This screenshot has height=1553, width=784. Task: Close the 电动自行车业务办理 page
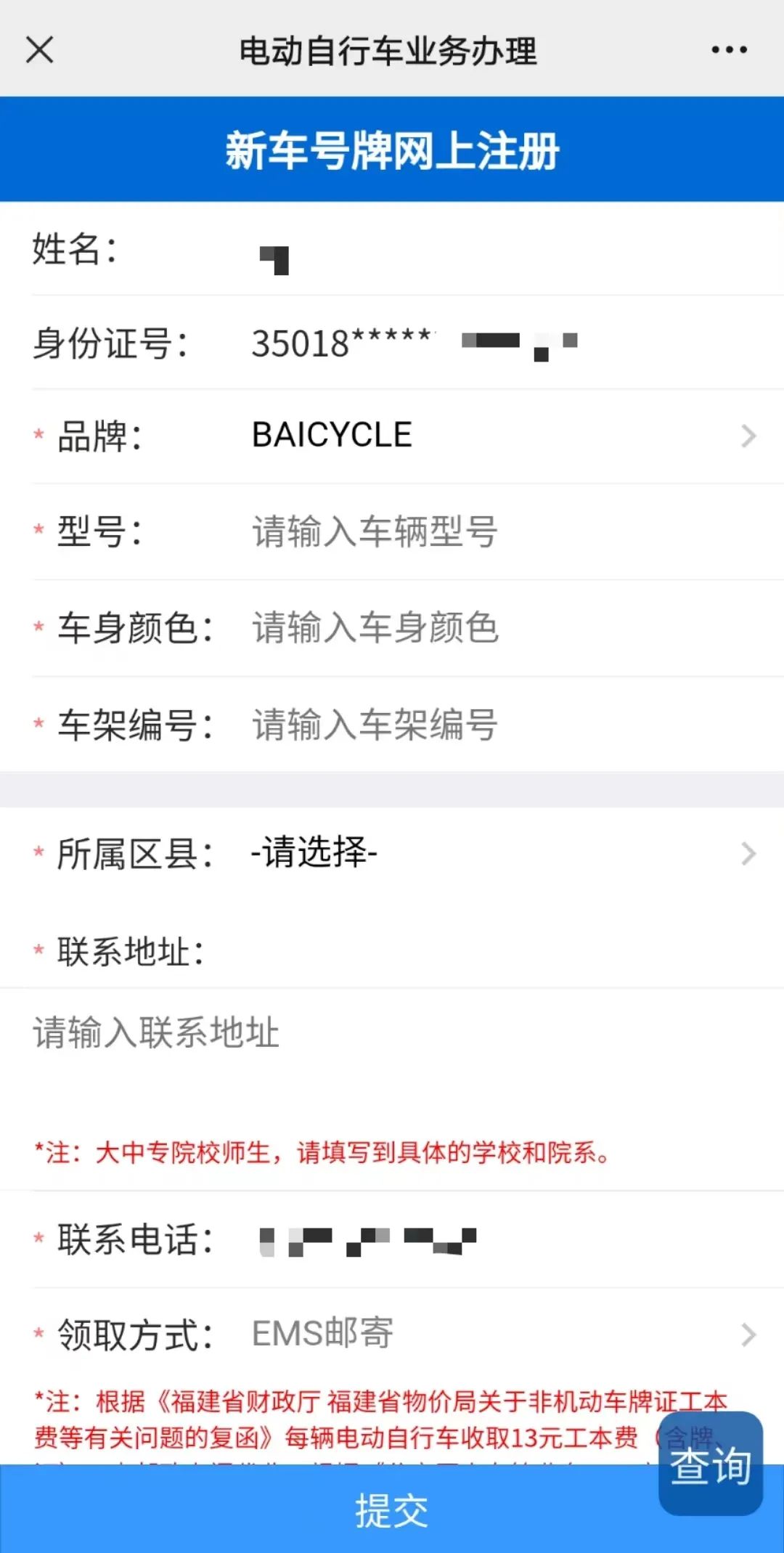click(x=40, y=51)
